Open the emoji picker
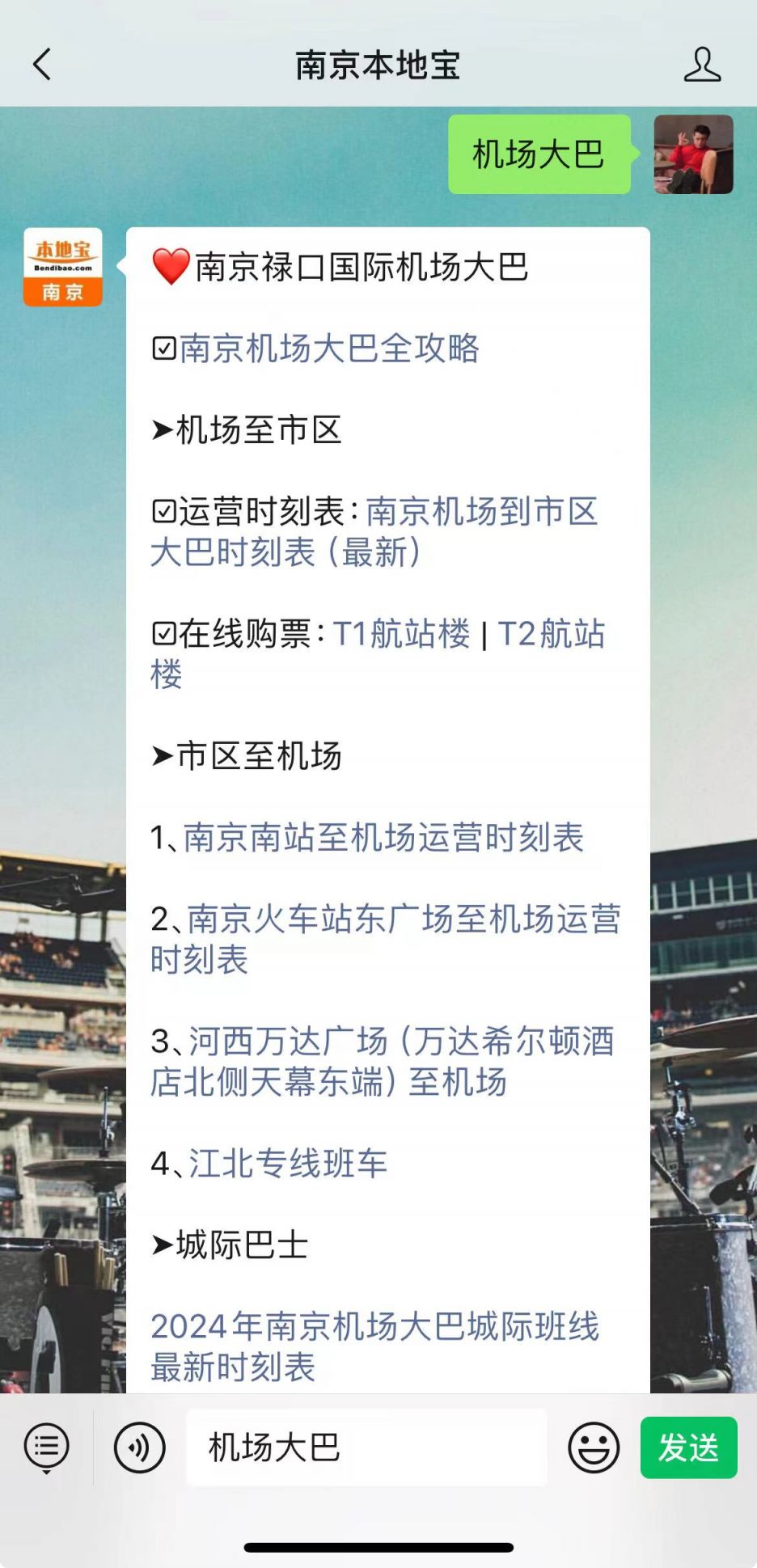This screenshot has height=1568, width=757. pyautogui.click(x=593, y=1447)
